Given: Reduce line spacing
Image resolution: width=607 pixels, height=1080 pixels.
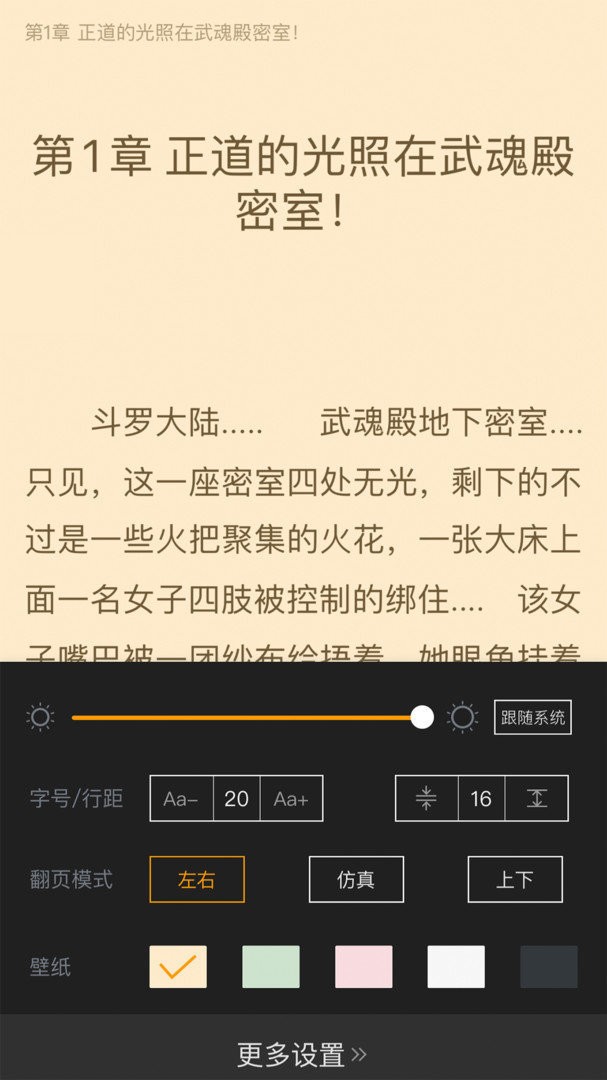Looking at the screenshot, I should click(x=427, y=798).
